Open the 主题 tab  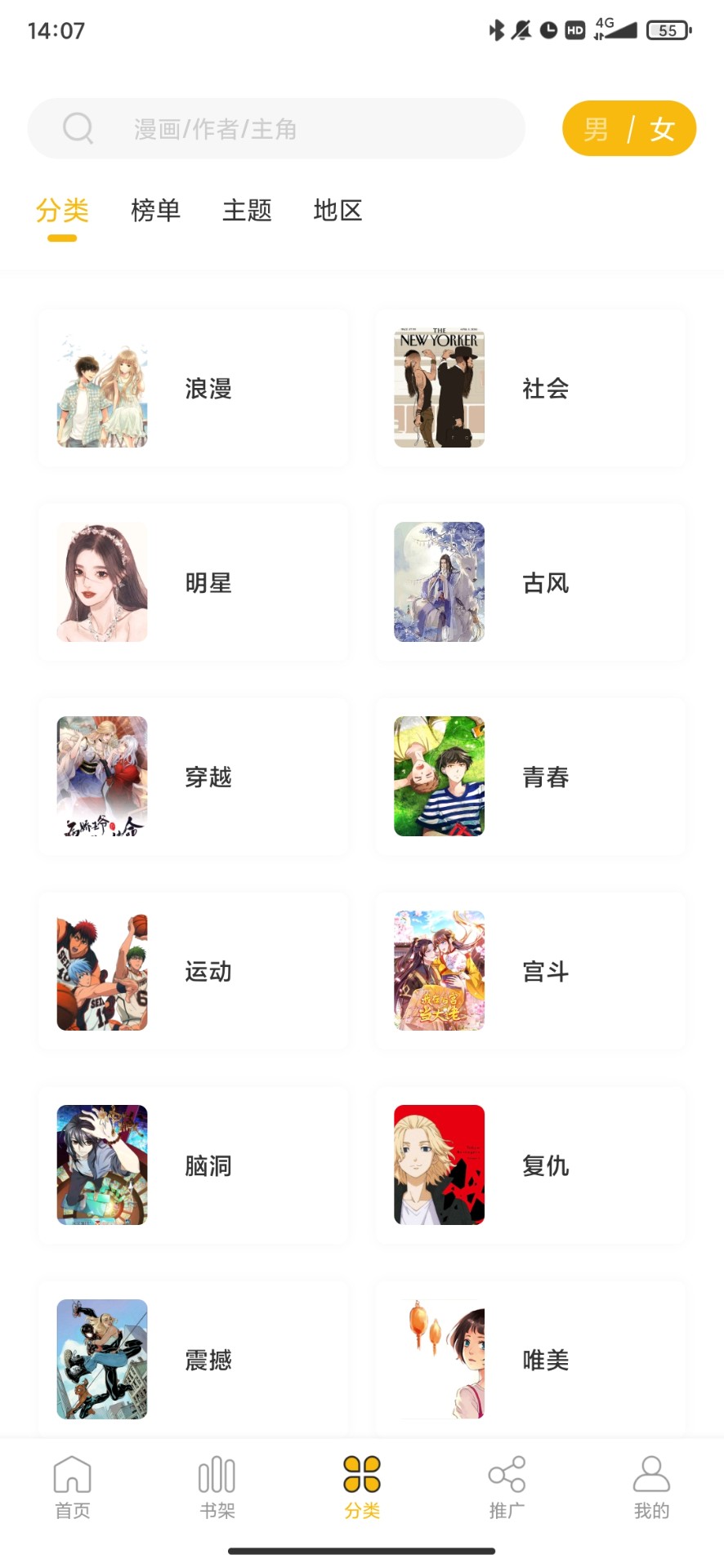[248, 211]
